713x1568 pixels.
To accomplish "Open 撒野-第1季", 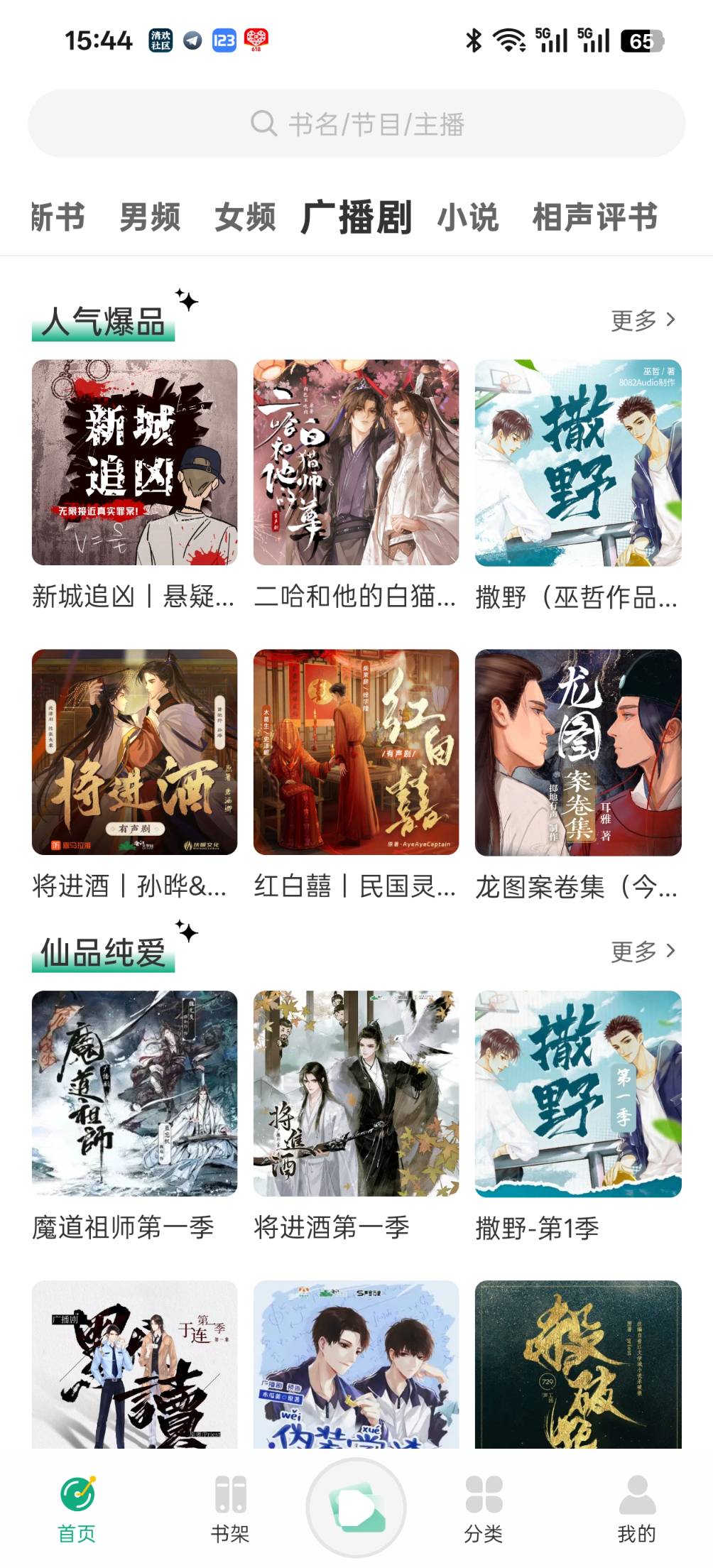I will tap(577, 1093).
